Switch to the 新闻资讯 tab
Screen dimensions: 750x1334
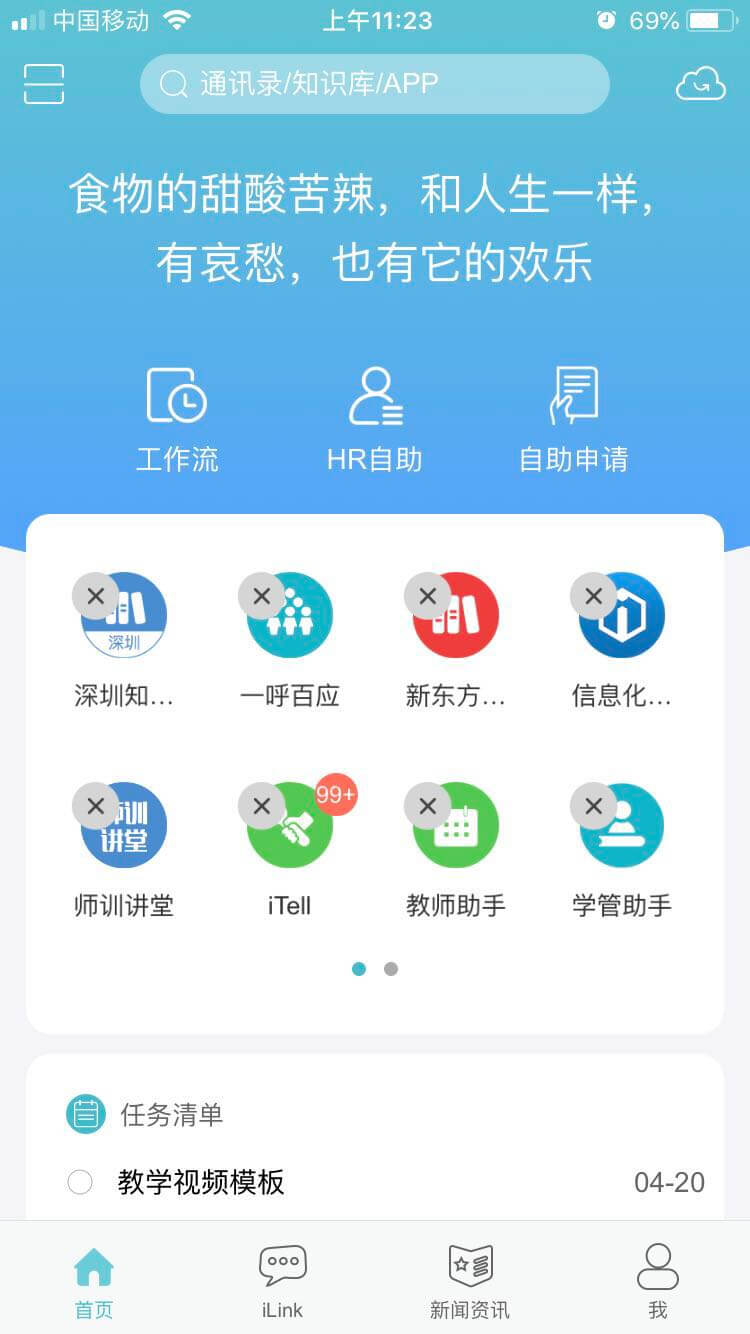[x=470, y=1280]
